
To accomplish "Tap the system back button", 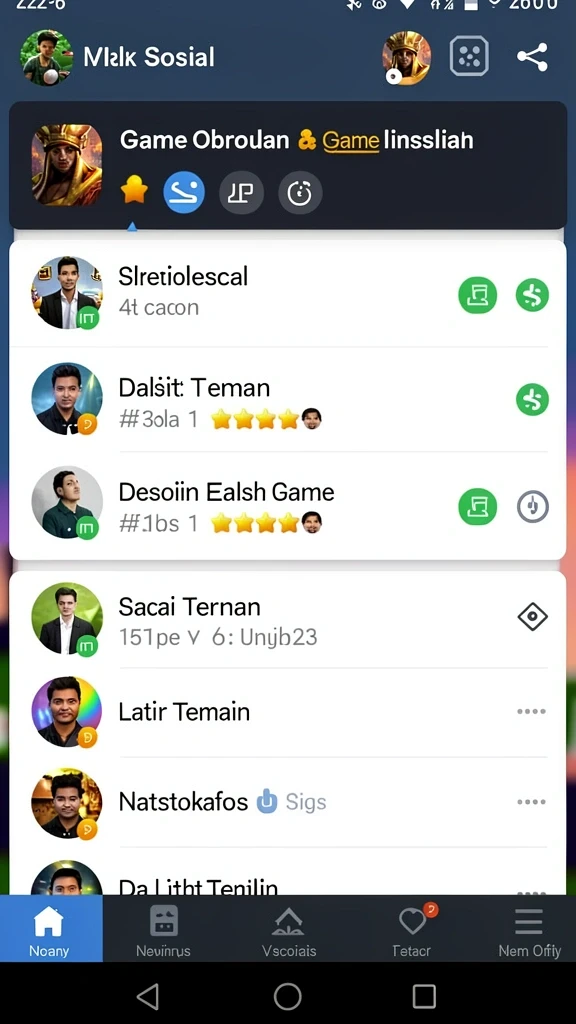I will pos(148,997).
